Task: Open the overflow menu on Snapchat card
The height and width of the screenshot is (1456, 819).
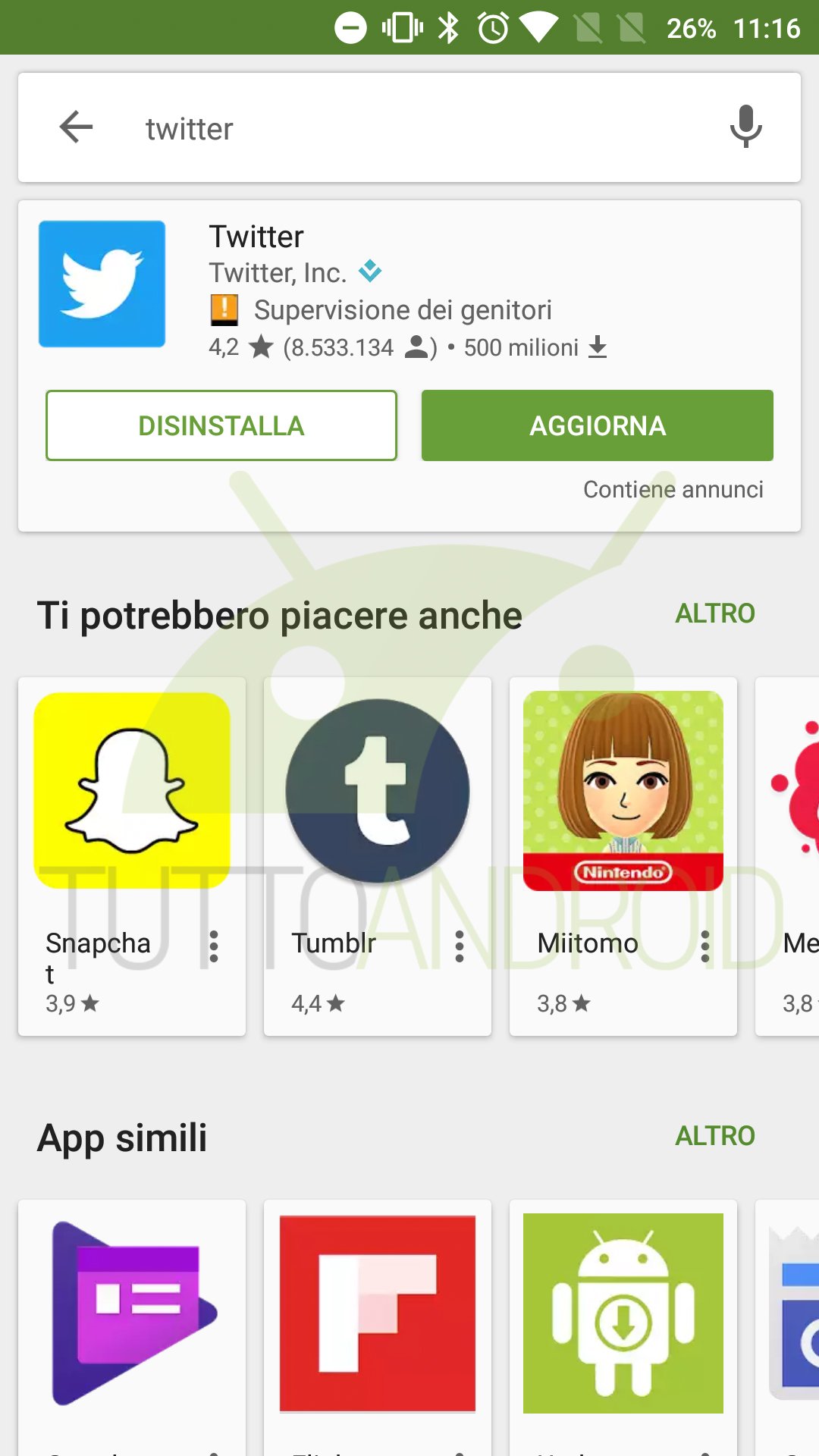Action: 214,946
